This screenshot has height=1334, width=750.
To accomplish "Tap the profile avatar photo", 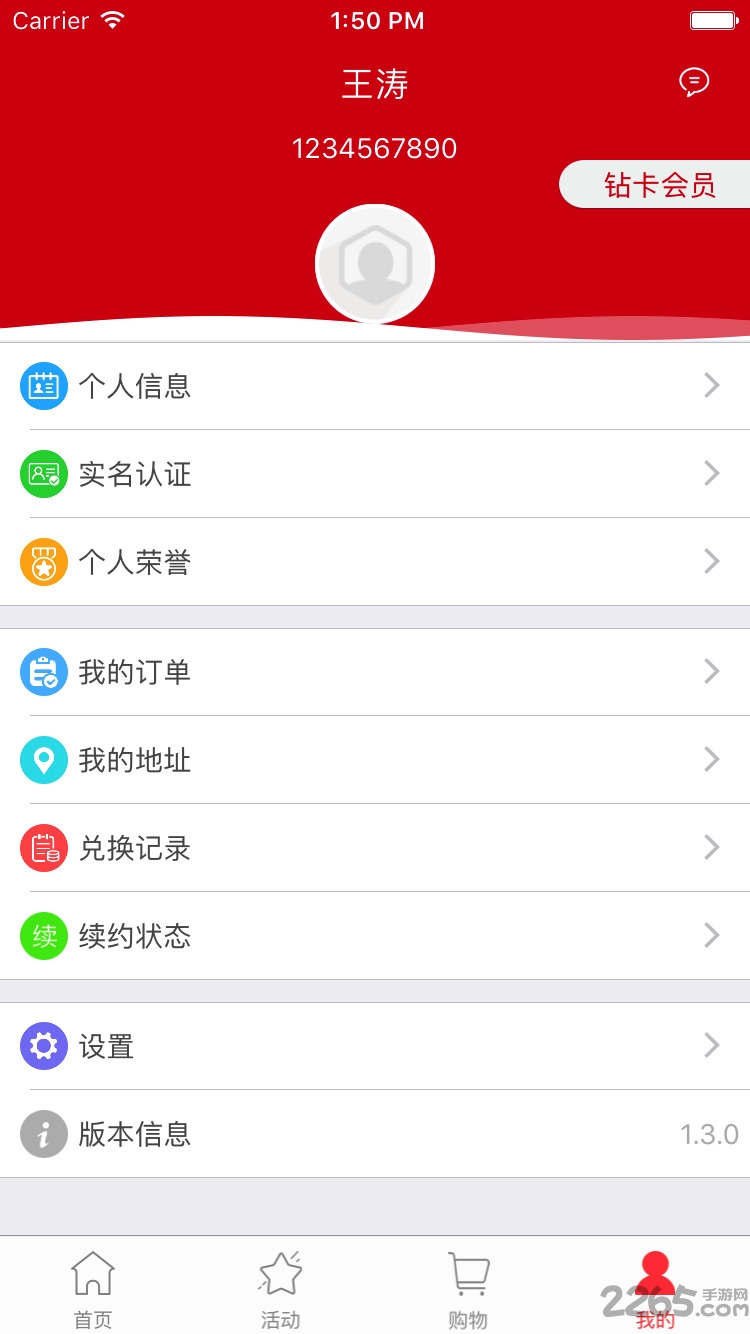I will pyautogui.click(x=375, y=264).
